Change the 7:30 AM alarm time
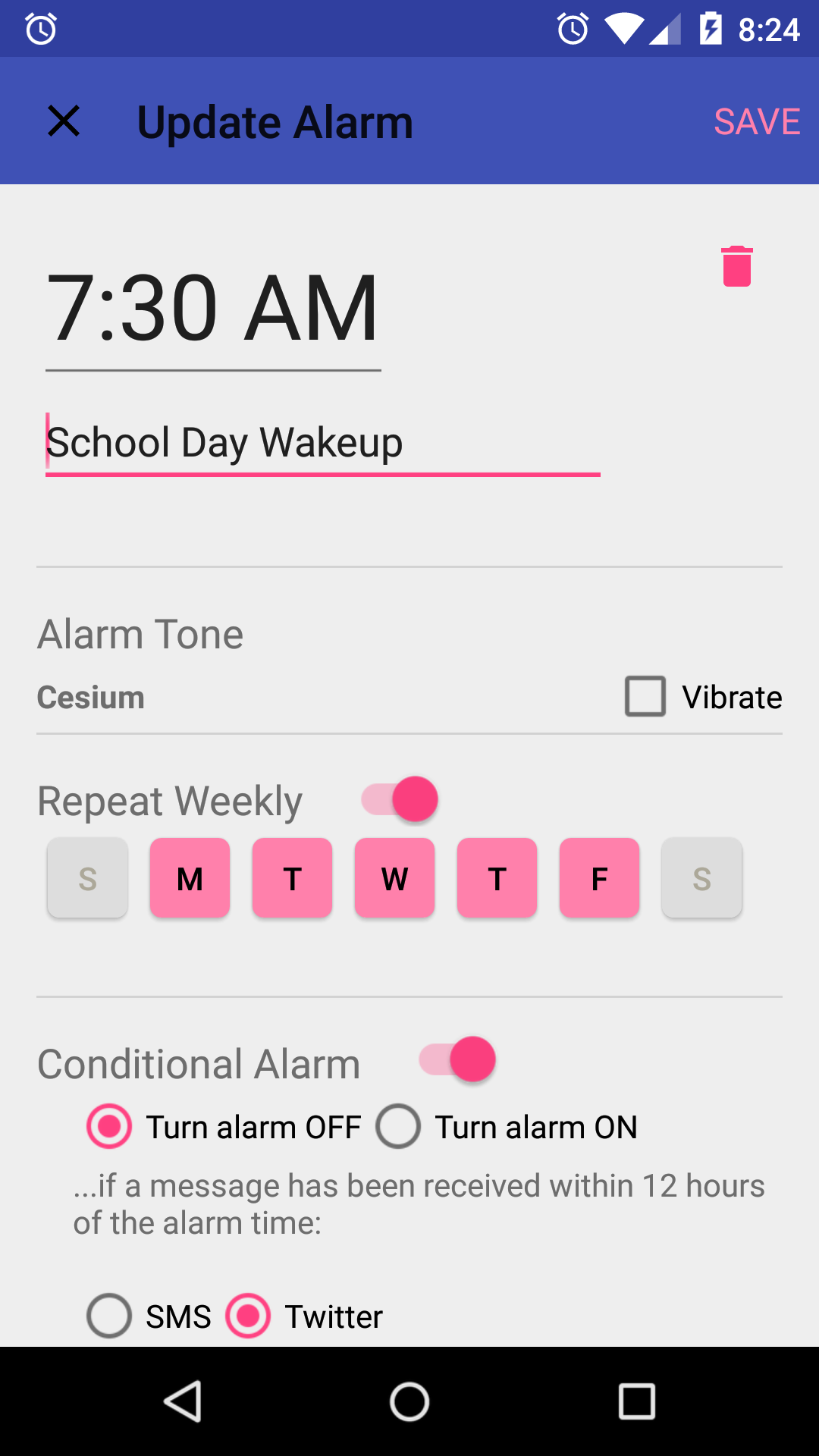 point(212,309)
